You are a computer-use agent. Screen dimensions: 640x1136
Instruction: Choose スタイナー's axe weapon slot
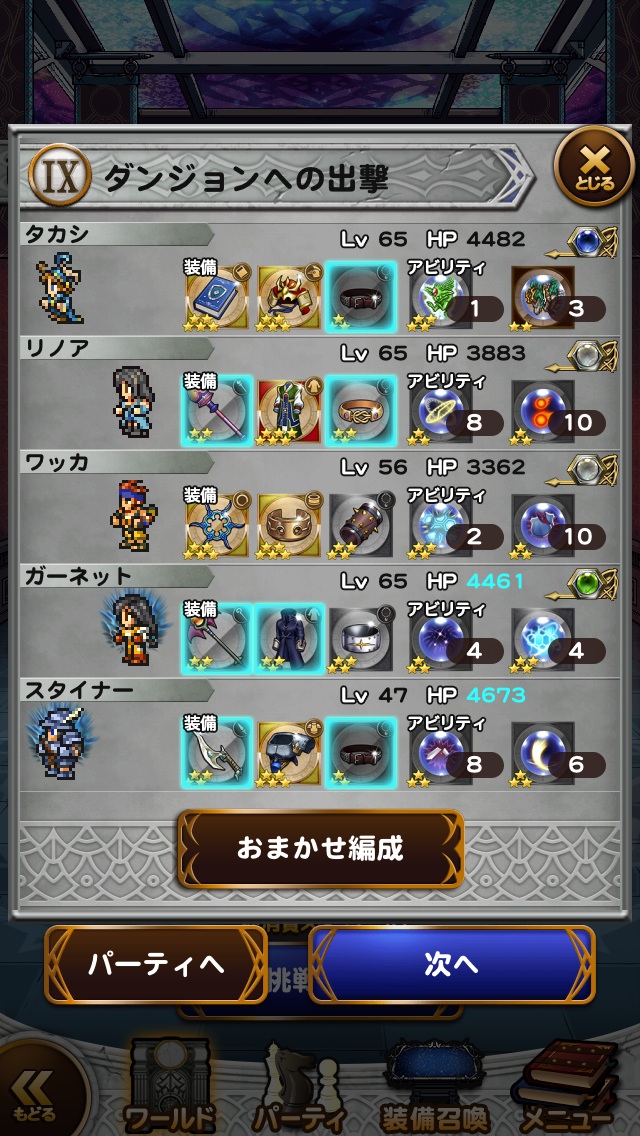(215, 753)
